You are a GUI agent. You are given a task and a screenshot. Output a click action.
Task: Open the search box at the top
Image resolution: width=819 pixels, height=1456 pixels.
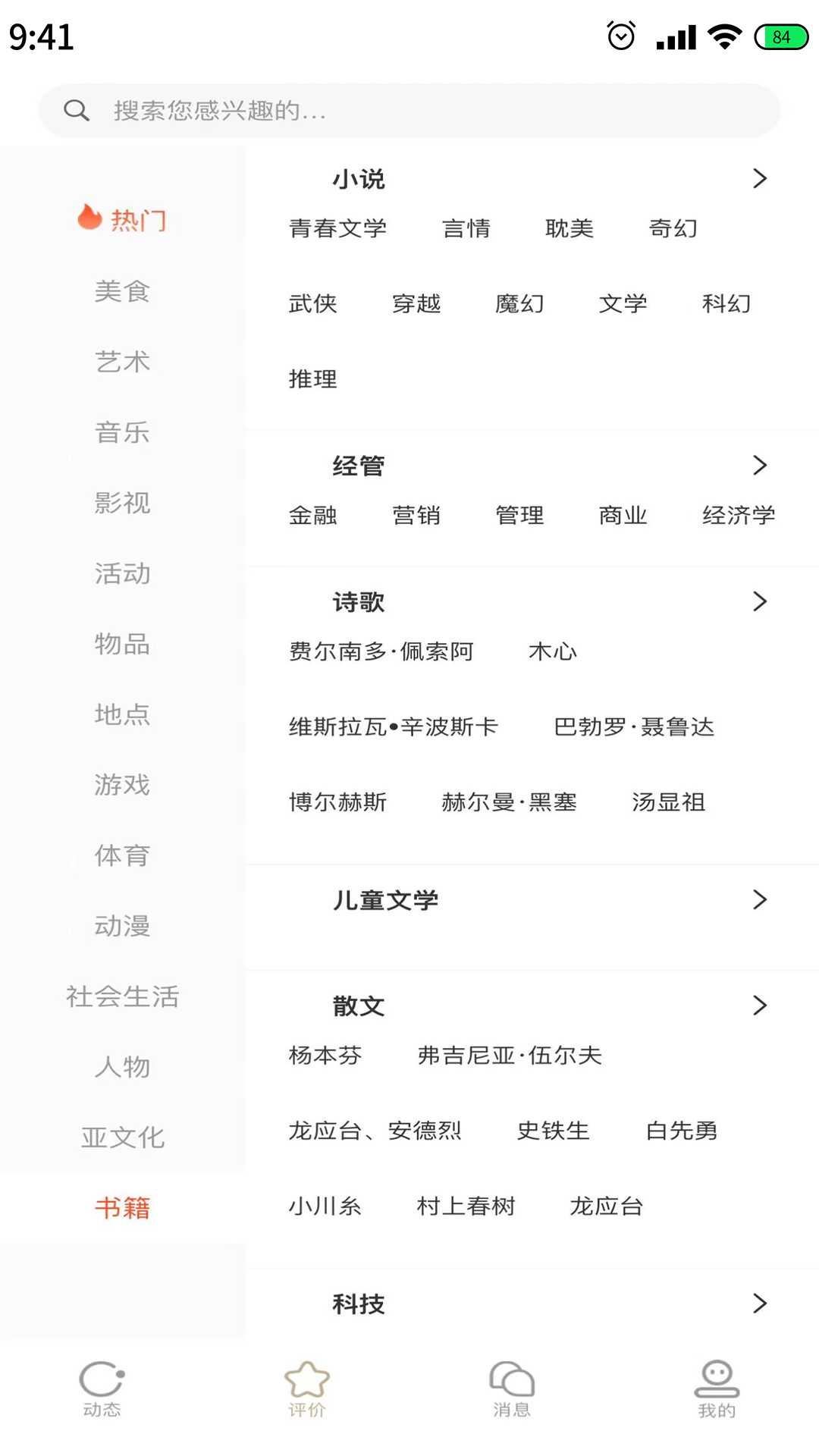pos(409,111)
